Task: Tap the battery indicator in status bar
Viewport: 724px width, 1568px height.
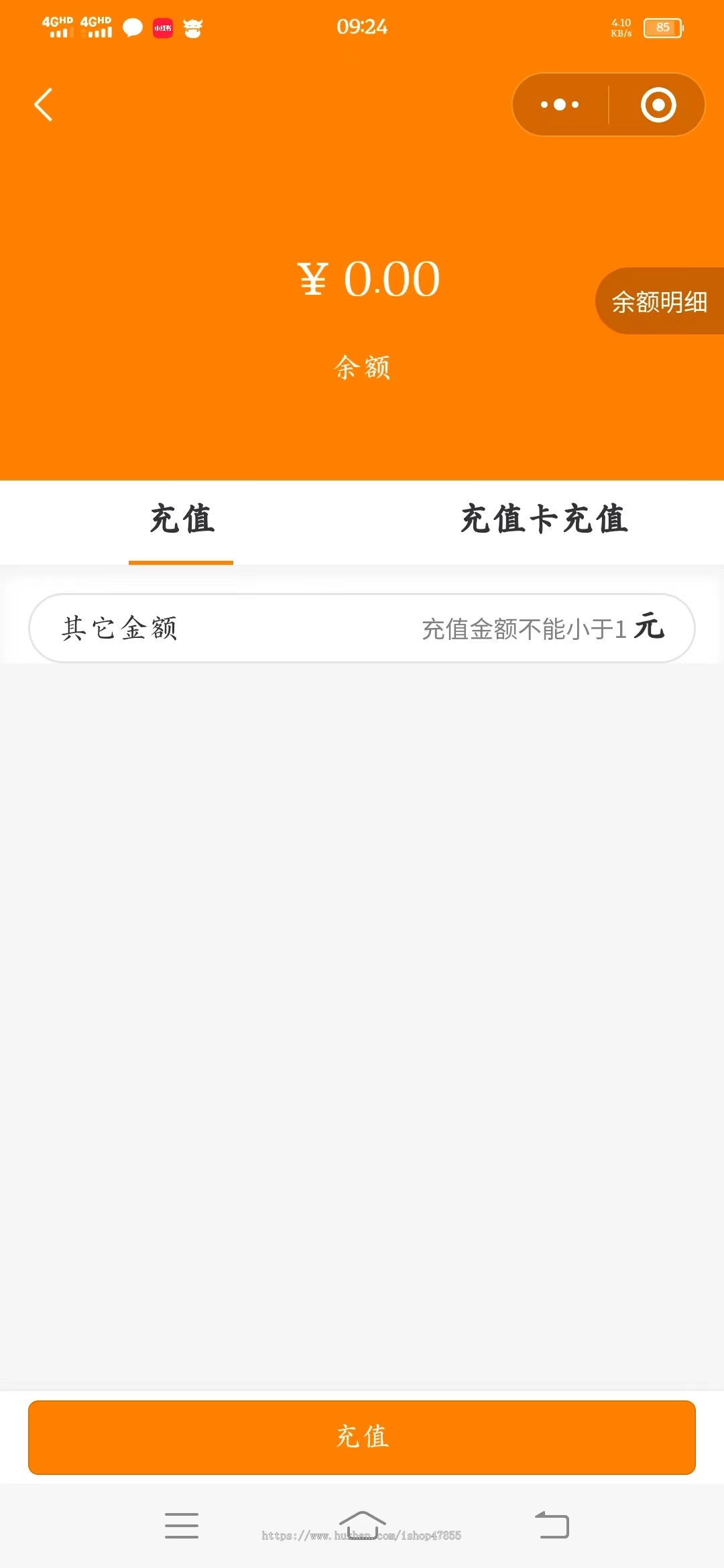Action: 662,27
